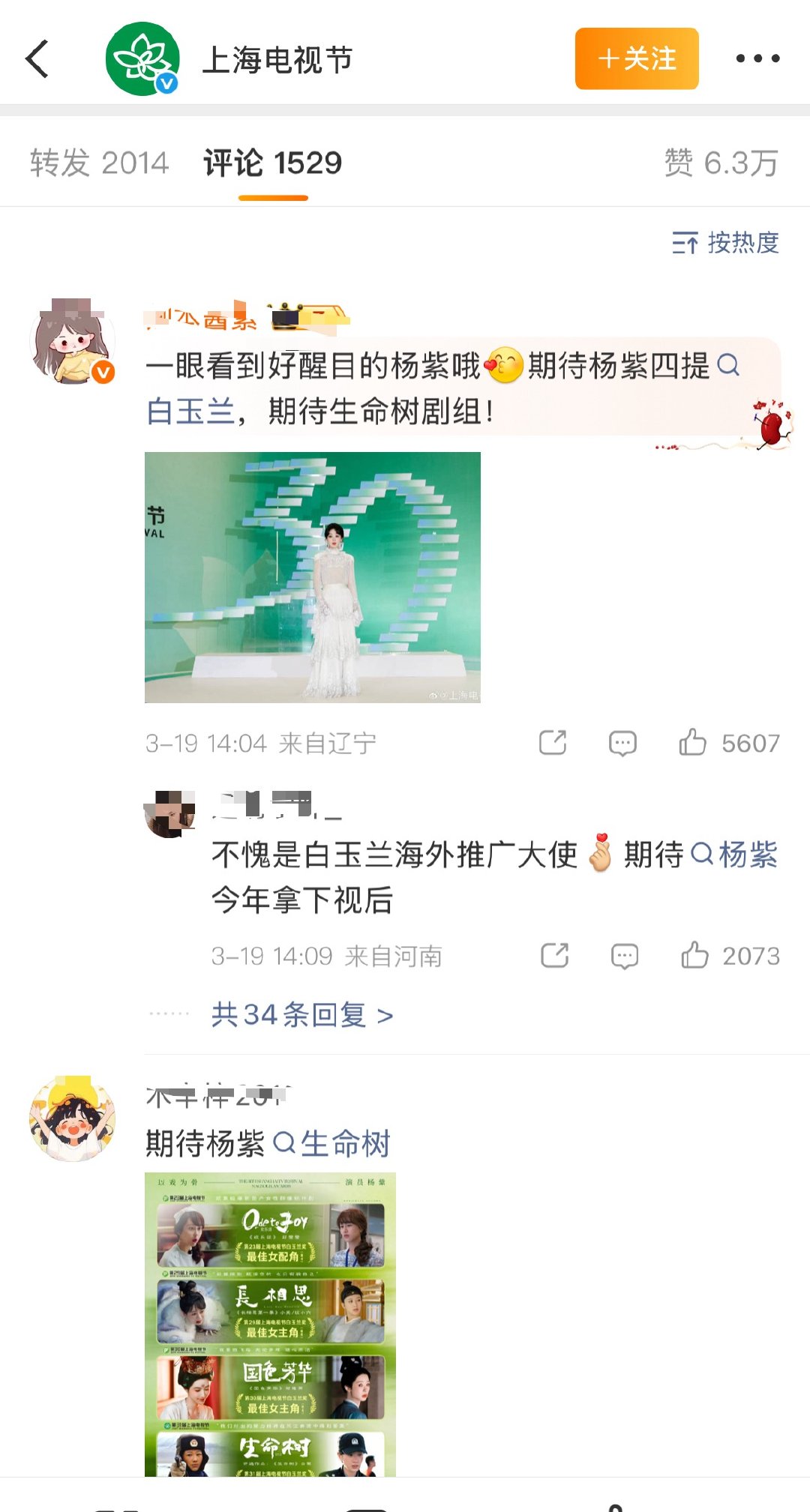Open replies via the comment bubble icon

(623, 743)
